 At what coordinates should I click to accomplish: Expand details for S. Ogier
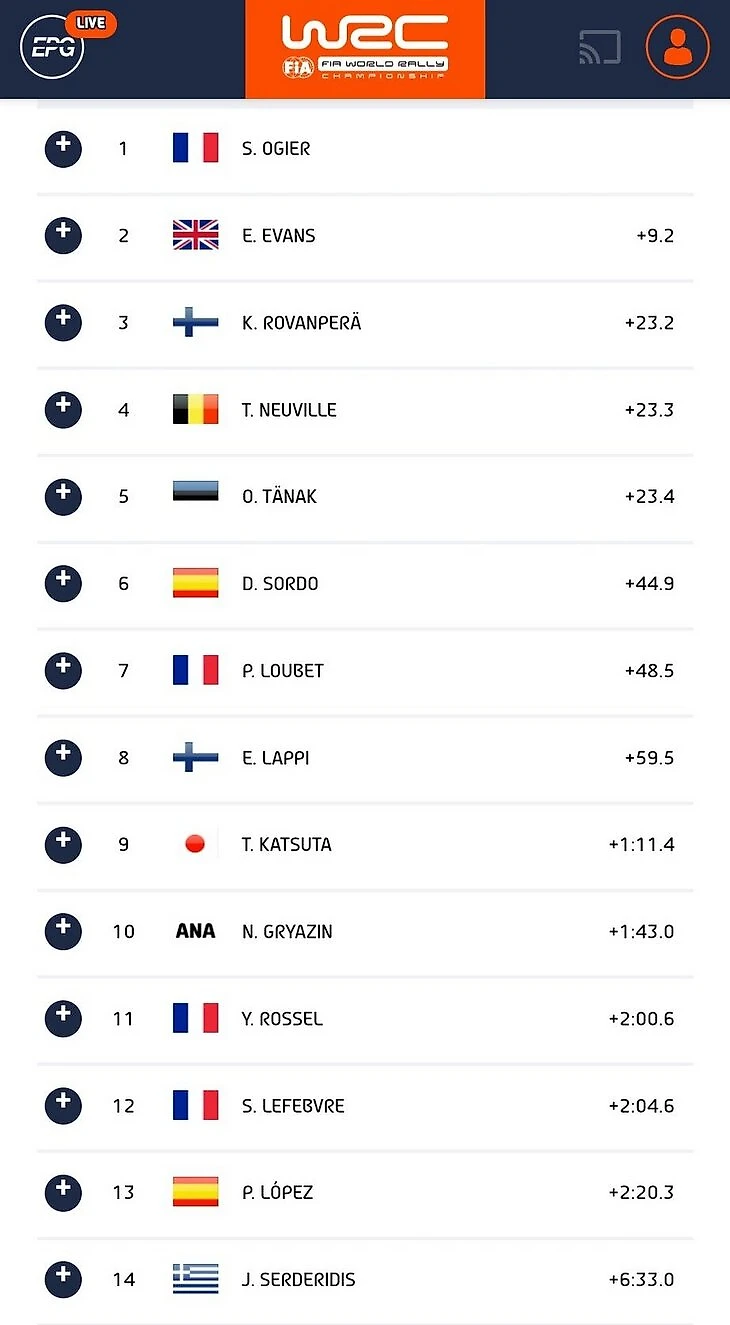tap(63, 149)
